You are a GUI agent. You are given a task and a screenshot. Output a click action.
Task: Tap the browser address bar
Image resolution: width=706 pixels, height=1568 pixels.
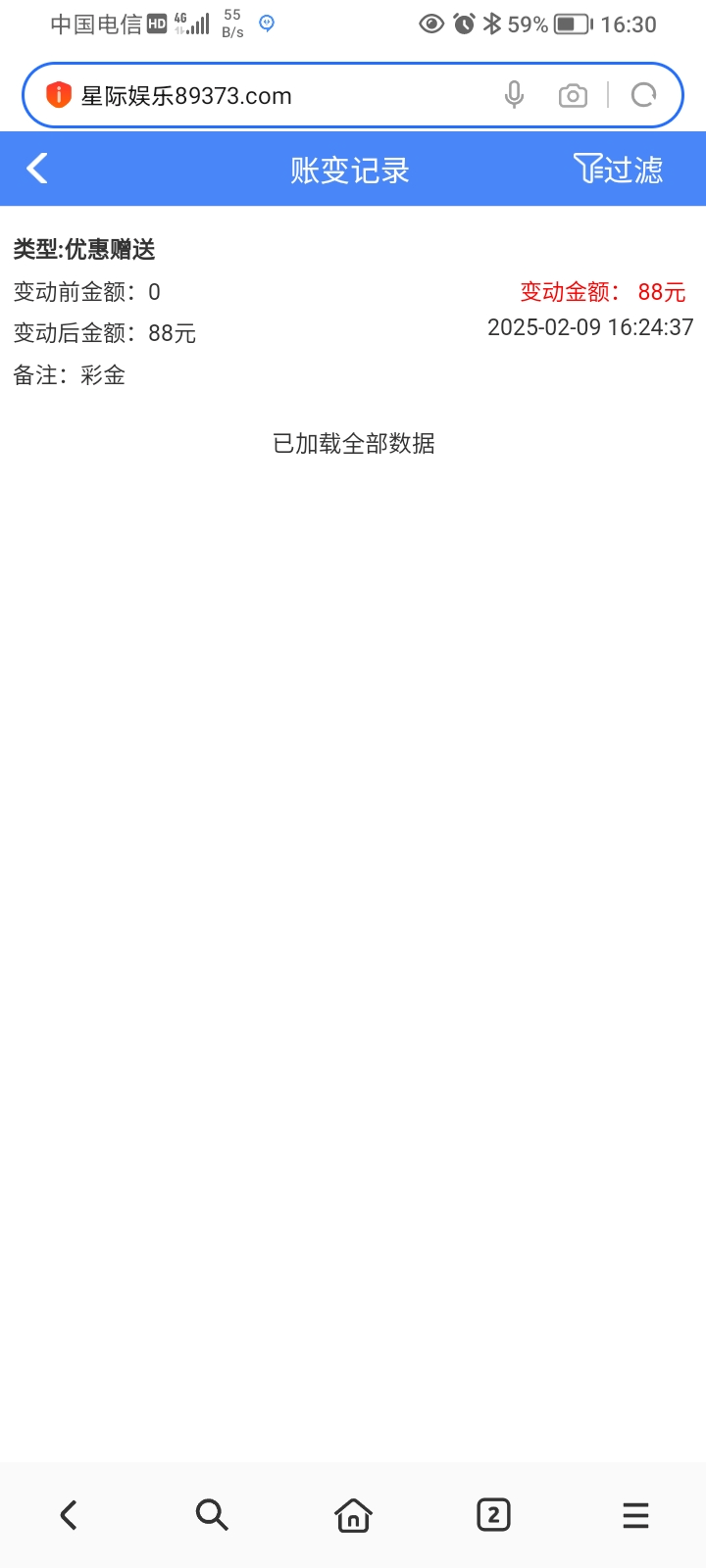275,96
